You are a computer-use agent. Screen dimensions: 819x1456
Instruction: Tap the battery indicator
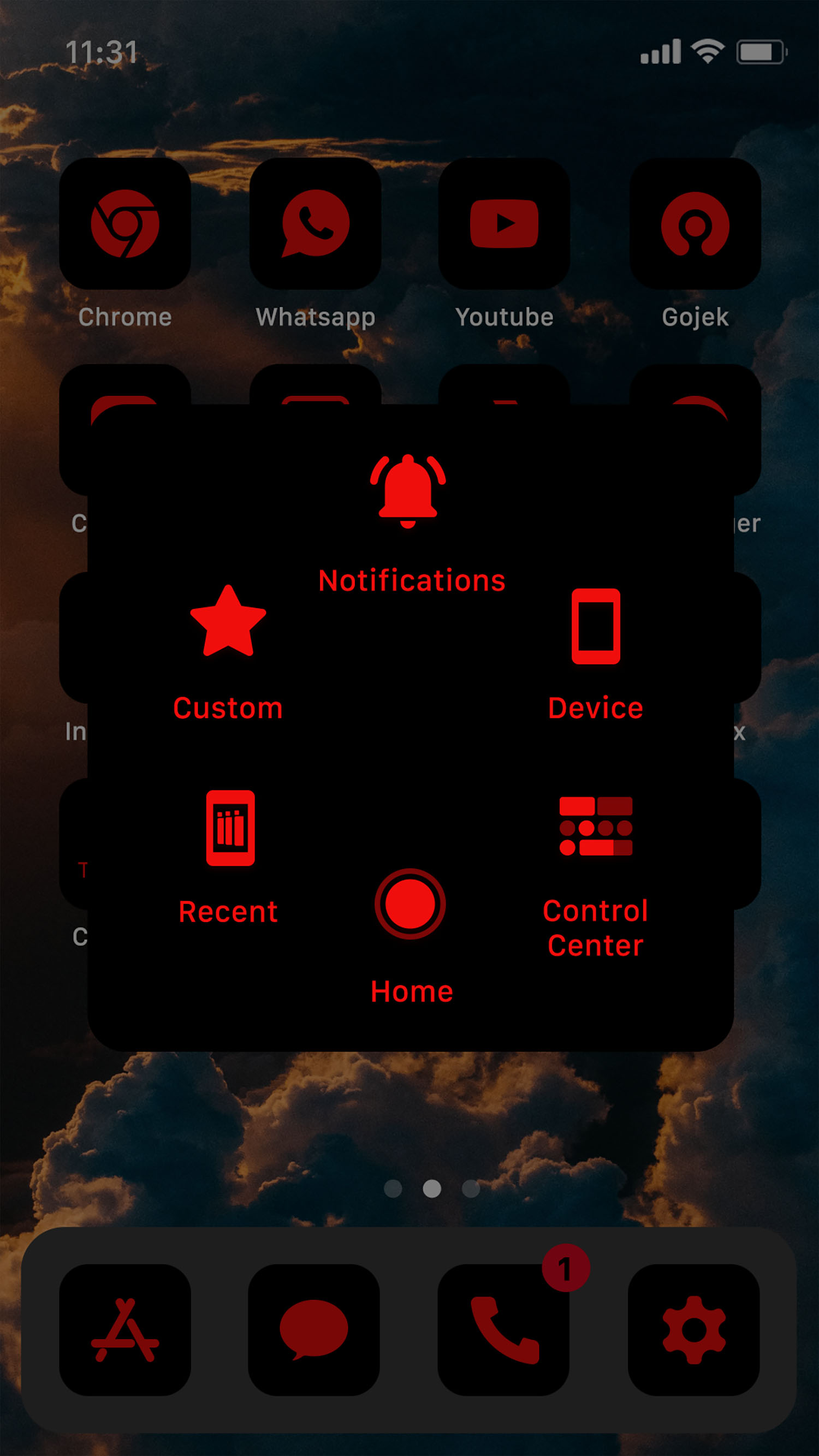click(x=760, y=50)
